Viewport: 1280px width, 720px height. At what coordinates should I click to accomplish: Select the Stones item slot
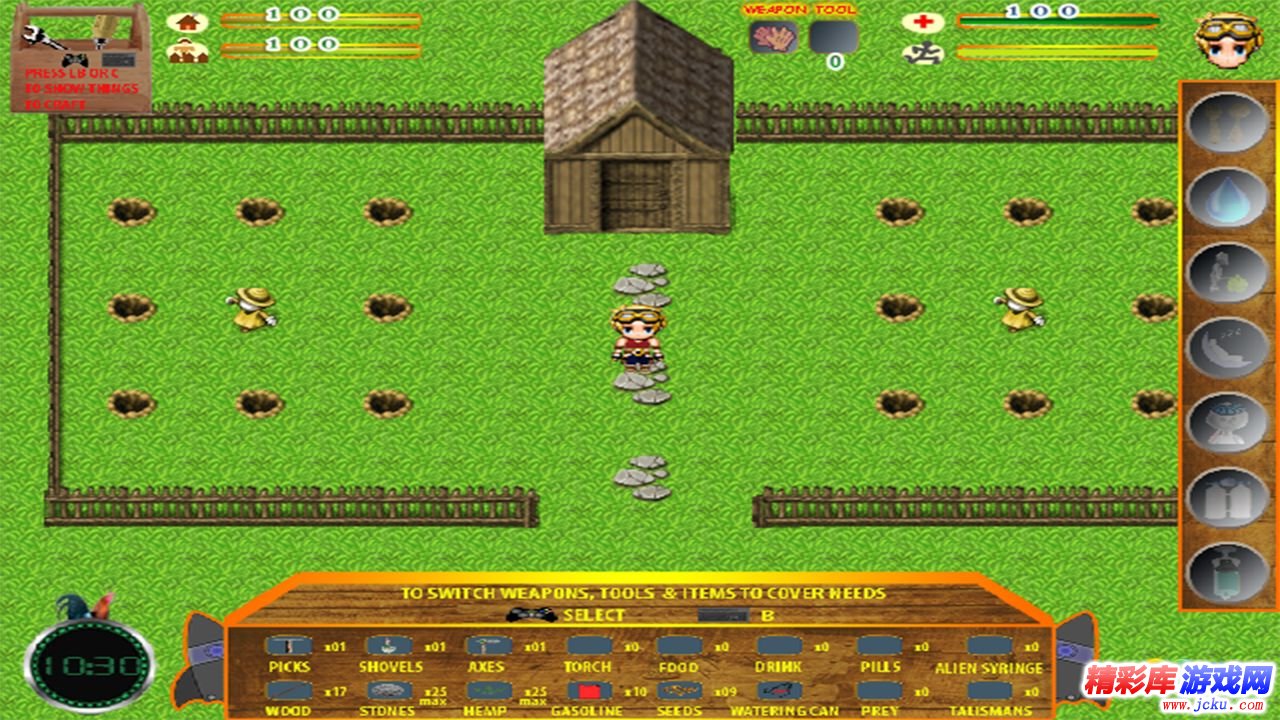[x=389, y=691]
